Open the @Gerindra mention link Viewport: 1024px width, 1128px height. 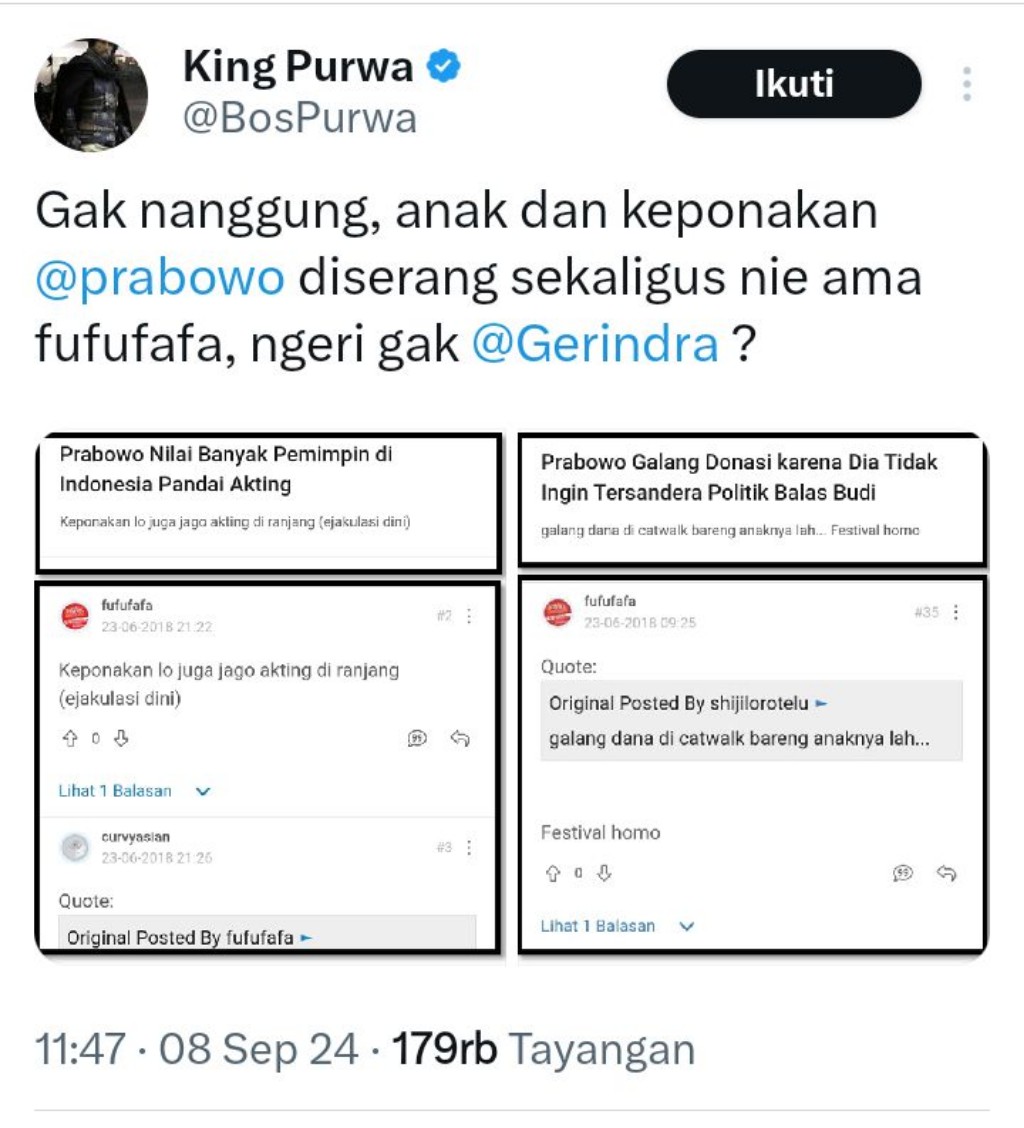point(594,343)
